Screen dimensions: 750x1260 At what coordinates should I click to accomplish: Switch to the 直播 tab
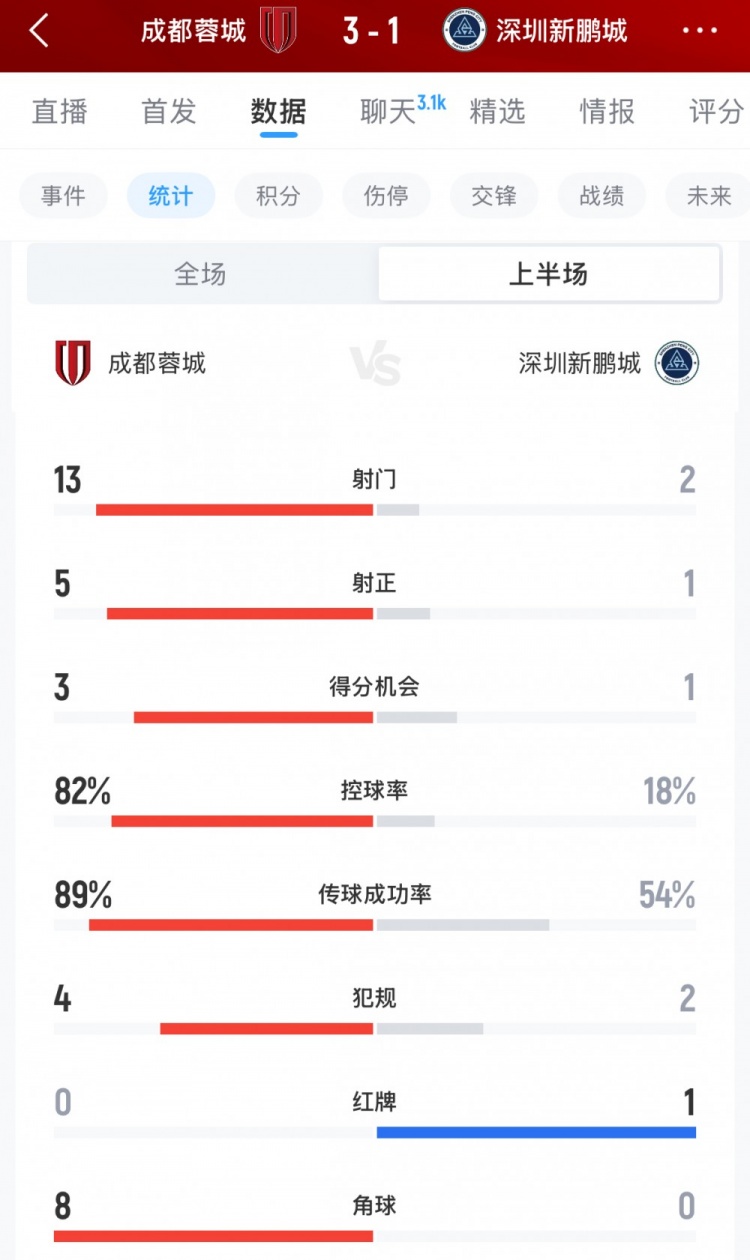[x=60, y=111]
